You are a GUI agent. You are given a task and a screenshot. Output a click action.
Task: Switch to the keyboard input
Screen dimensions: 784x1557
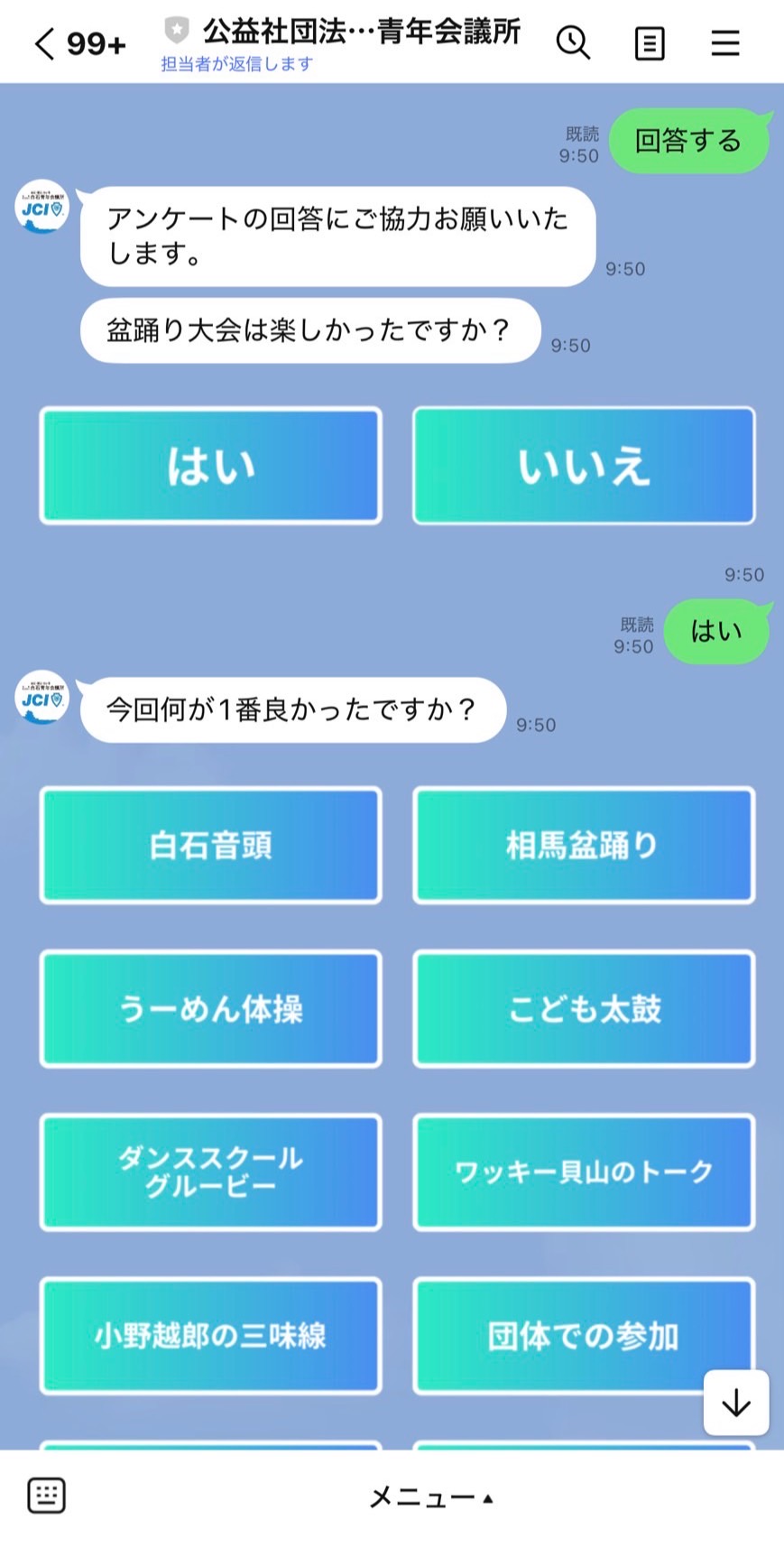(46, 1496)
